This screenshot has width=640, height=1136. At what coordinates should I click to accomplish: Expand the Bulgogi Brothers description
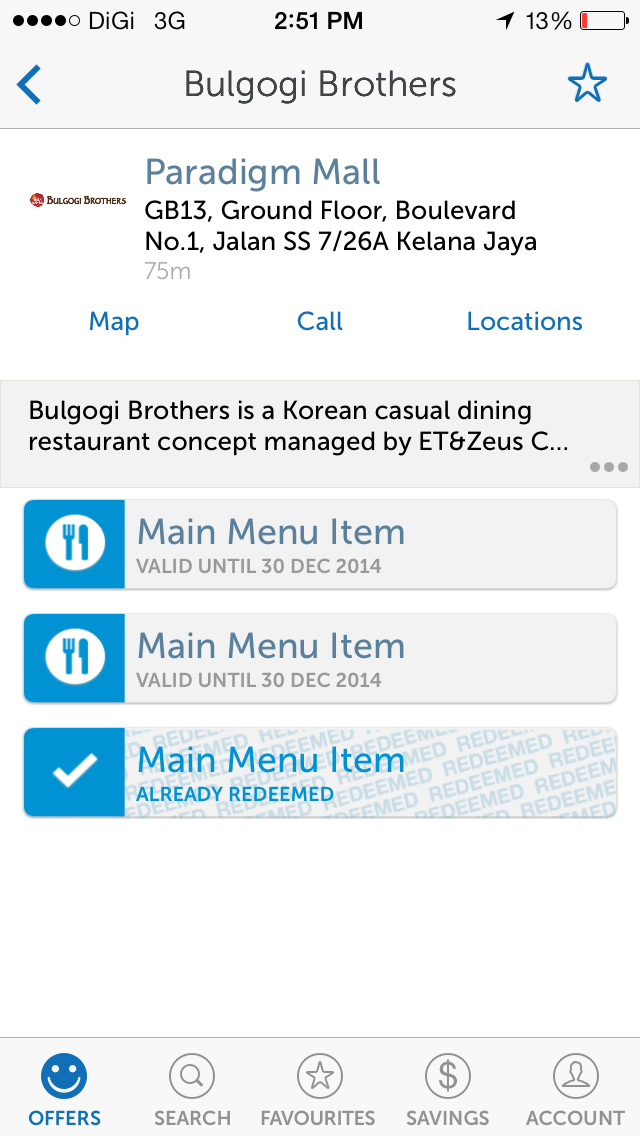[x=608, y=466]
